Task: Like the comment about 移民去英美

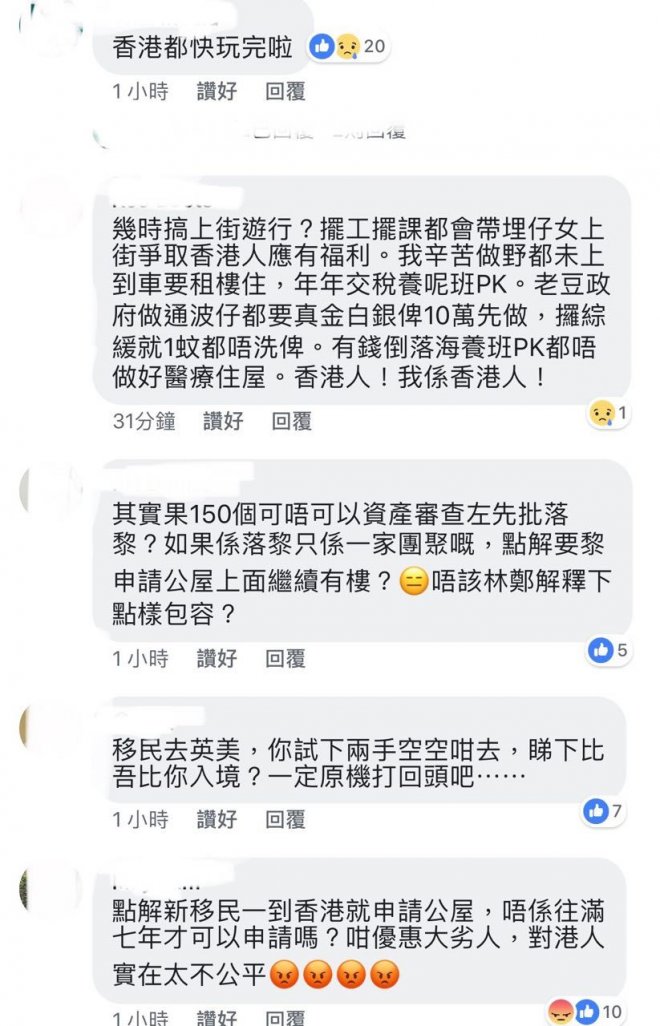Action: (x=217, y=820)
